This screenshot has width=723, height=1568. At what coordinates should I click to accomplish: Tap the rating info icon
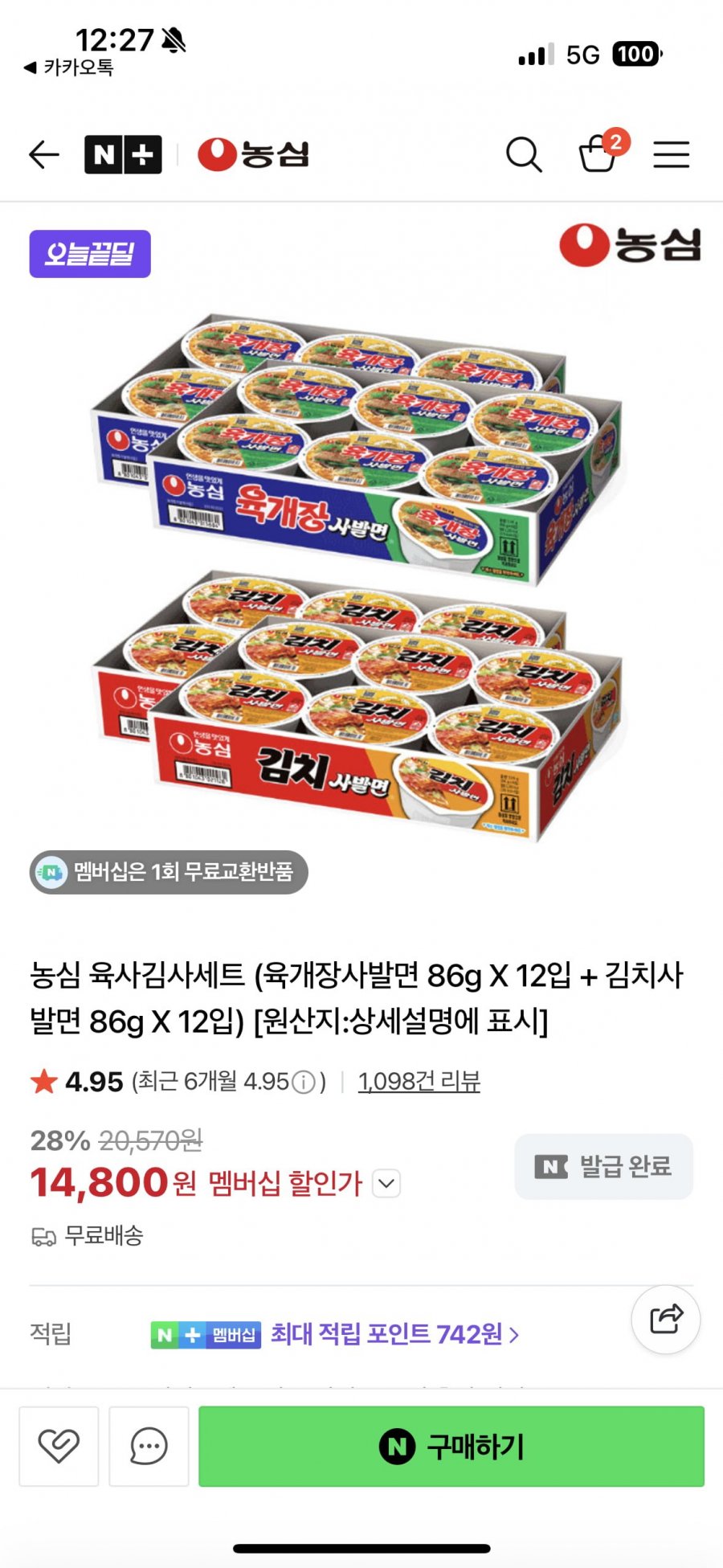click(x=303, y=1083)
